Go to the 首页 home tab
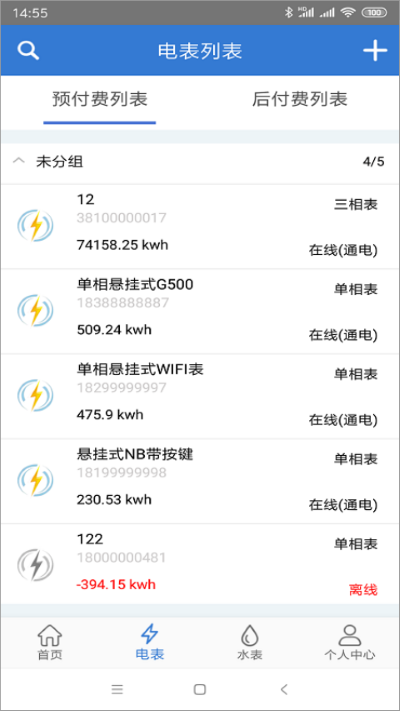The height and width of the screenshot is (711, 400). [x=50, y=642]
